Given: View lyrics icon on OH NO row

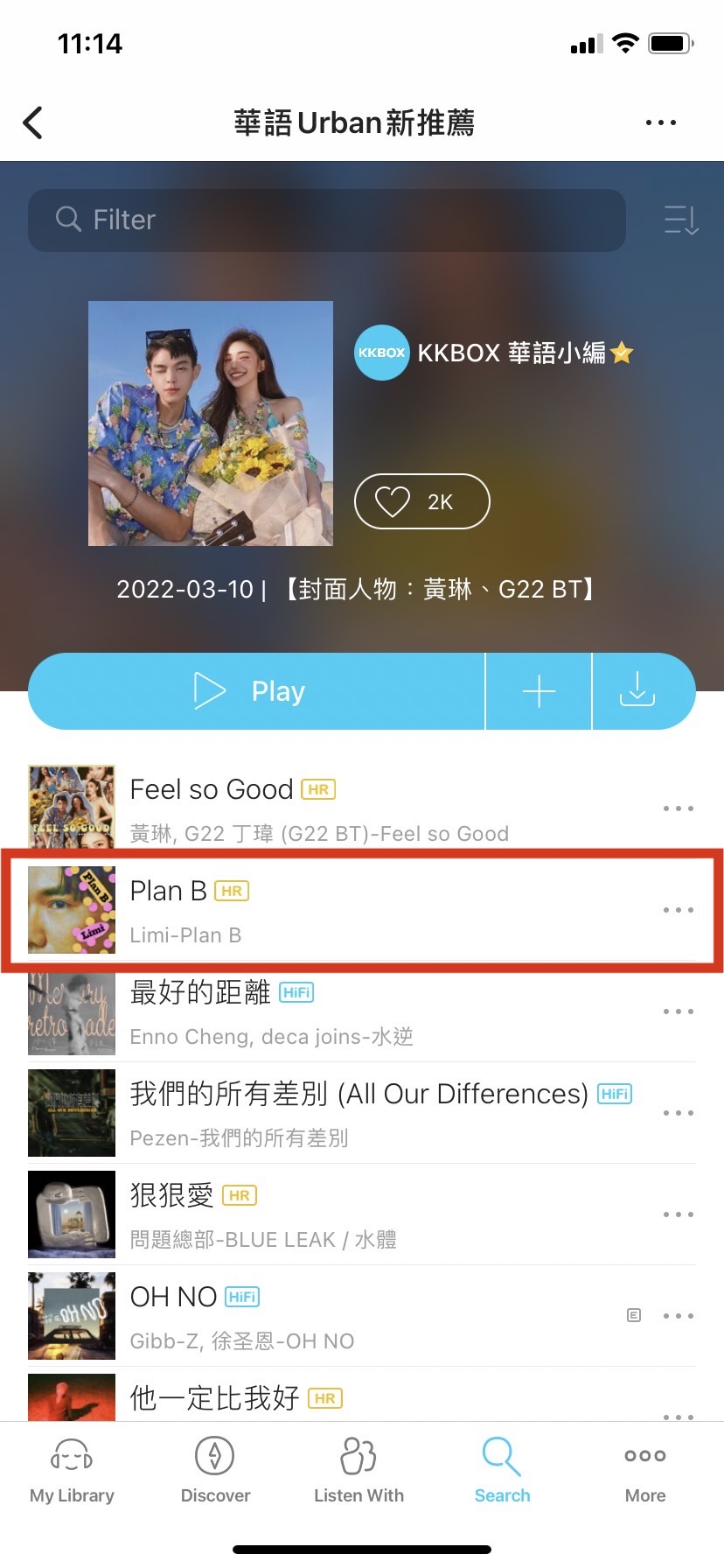Looking at the screenshot, I should pyautogui.click(x=634, y=1315).
